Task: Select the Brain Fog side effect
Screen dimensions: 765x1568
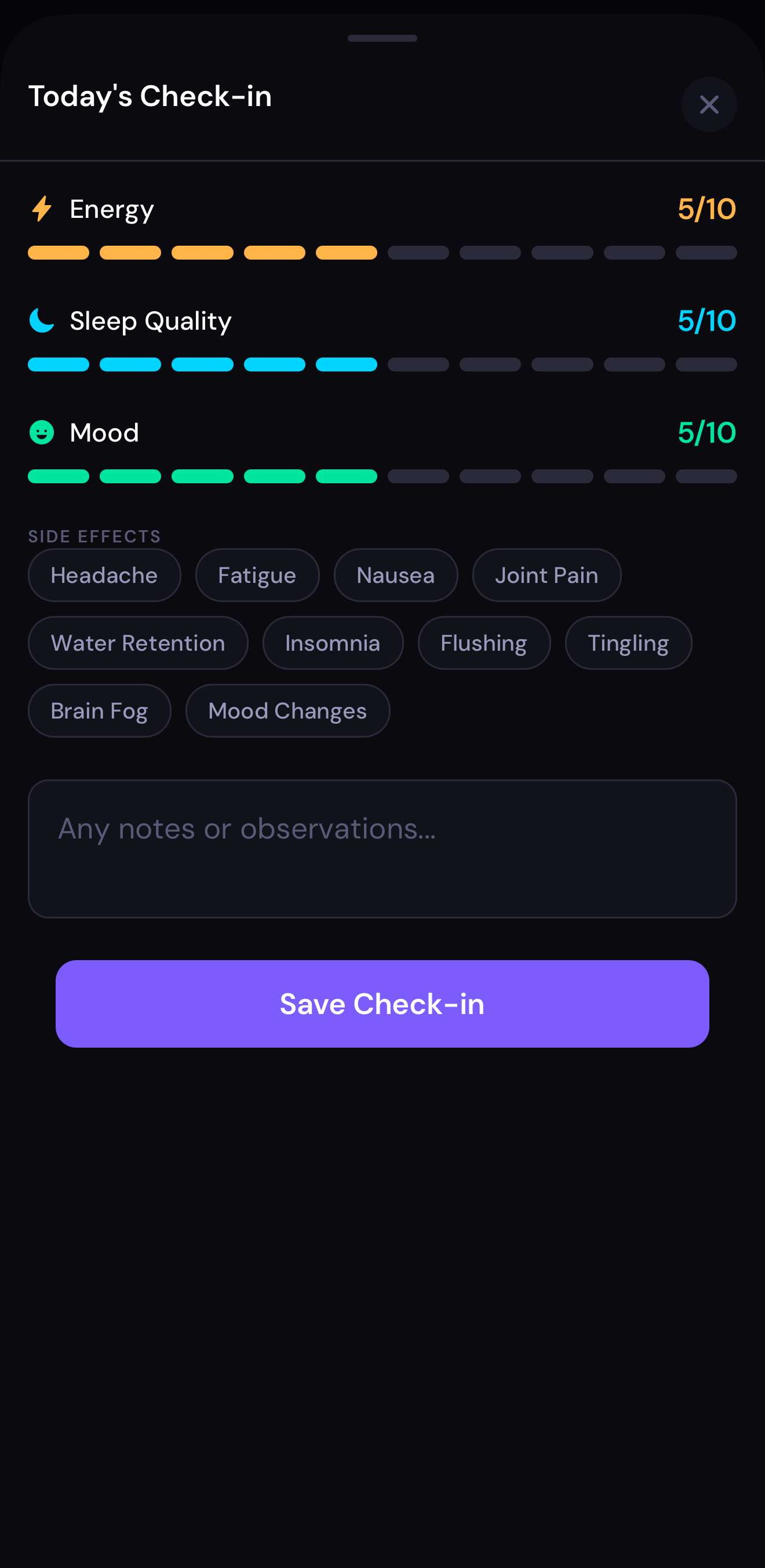Action: (99, 710)
